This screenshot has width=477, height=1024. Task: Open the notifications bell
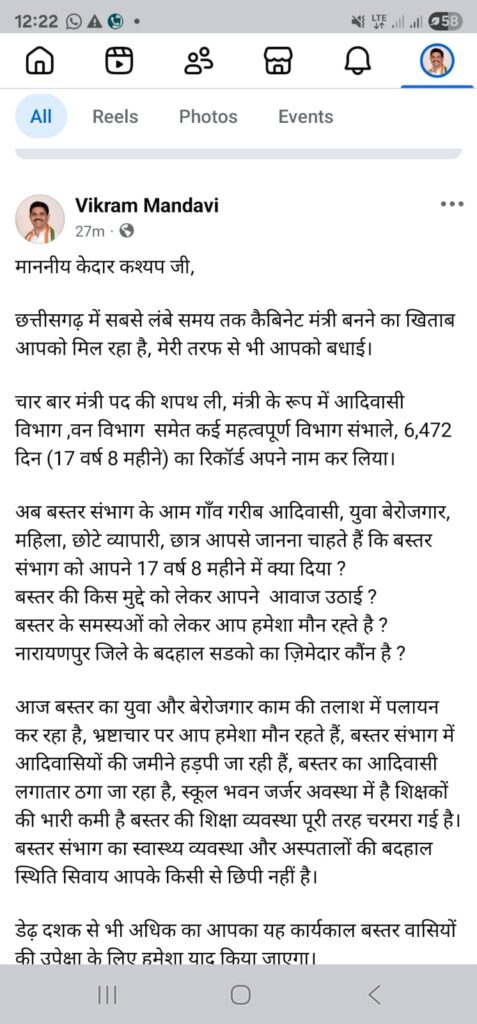click(x=357, y=61)
